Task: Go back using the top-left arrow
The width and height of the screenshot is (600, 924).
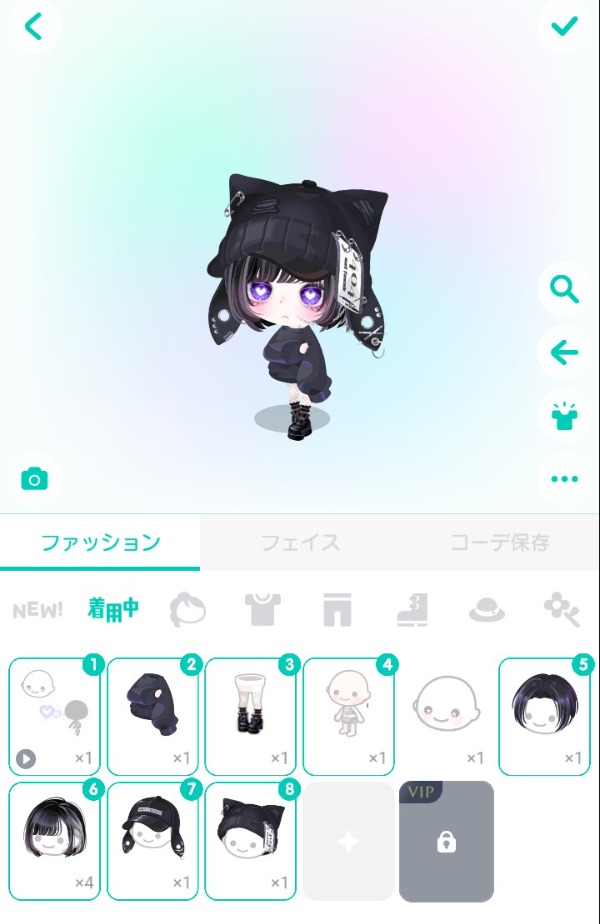Action: click(34, 27)
